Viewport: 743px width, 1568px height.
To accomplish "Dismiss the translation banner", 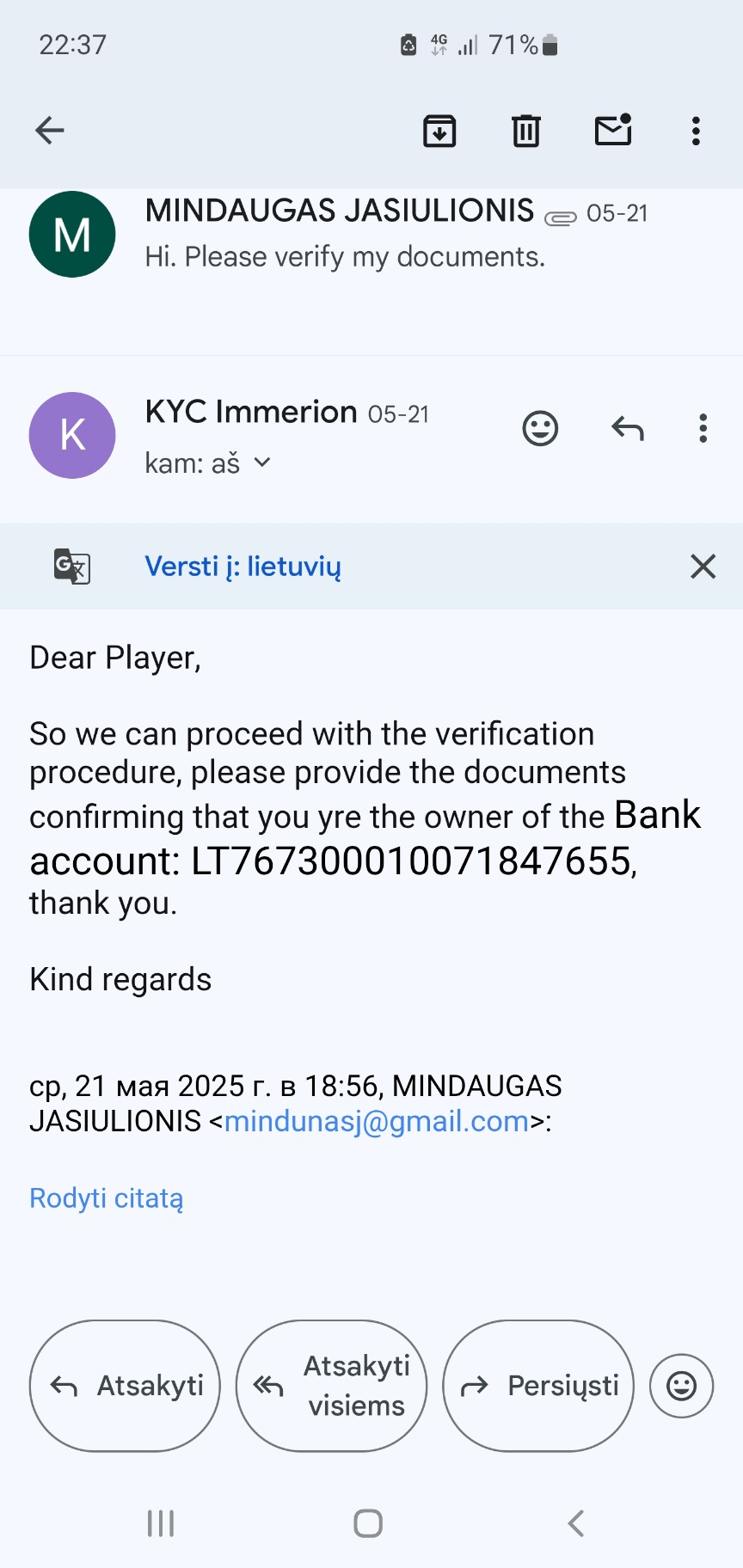I will (x=703, y=567).
